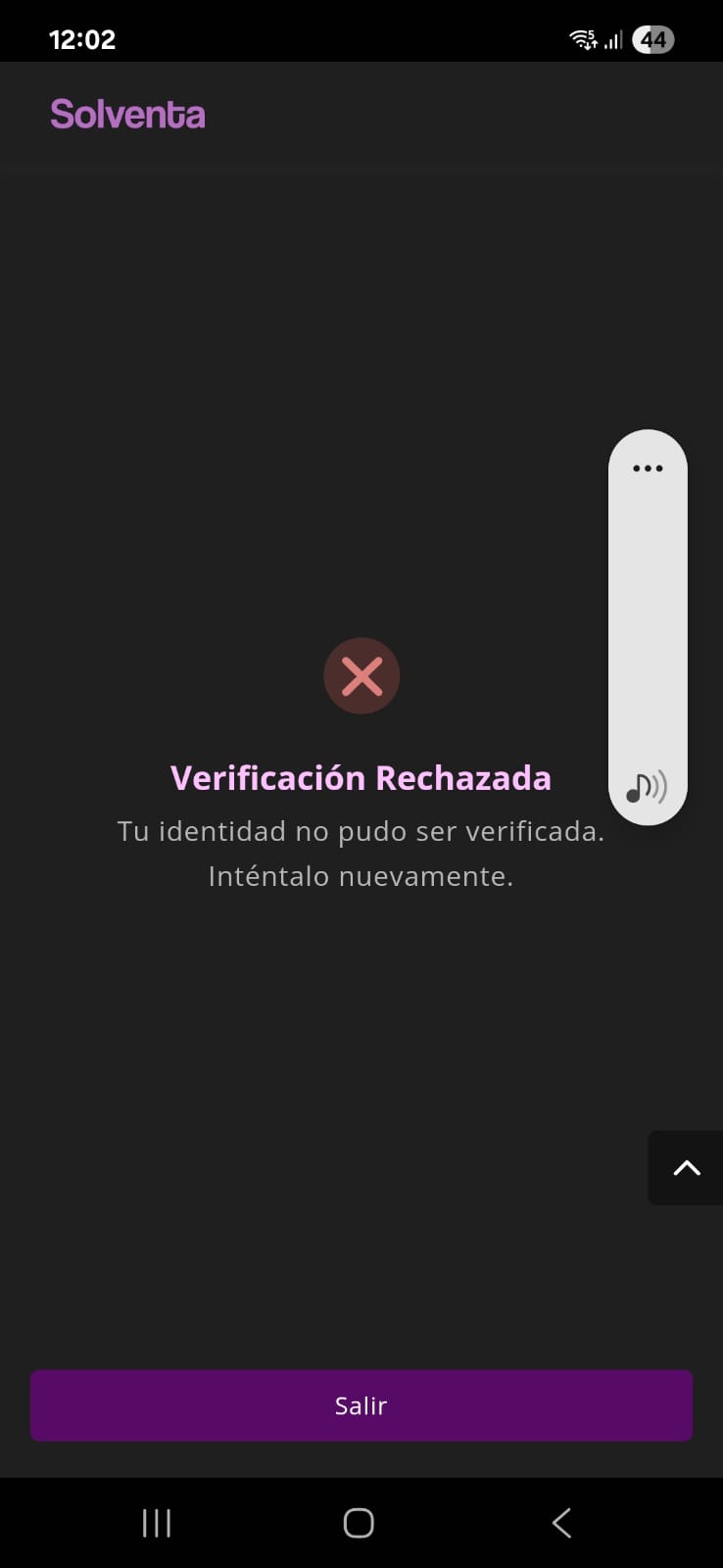Return to the home screen
The height and width of the screenshot is (1568, 723).
pyautogui.click(x=359, y=1523)
